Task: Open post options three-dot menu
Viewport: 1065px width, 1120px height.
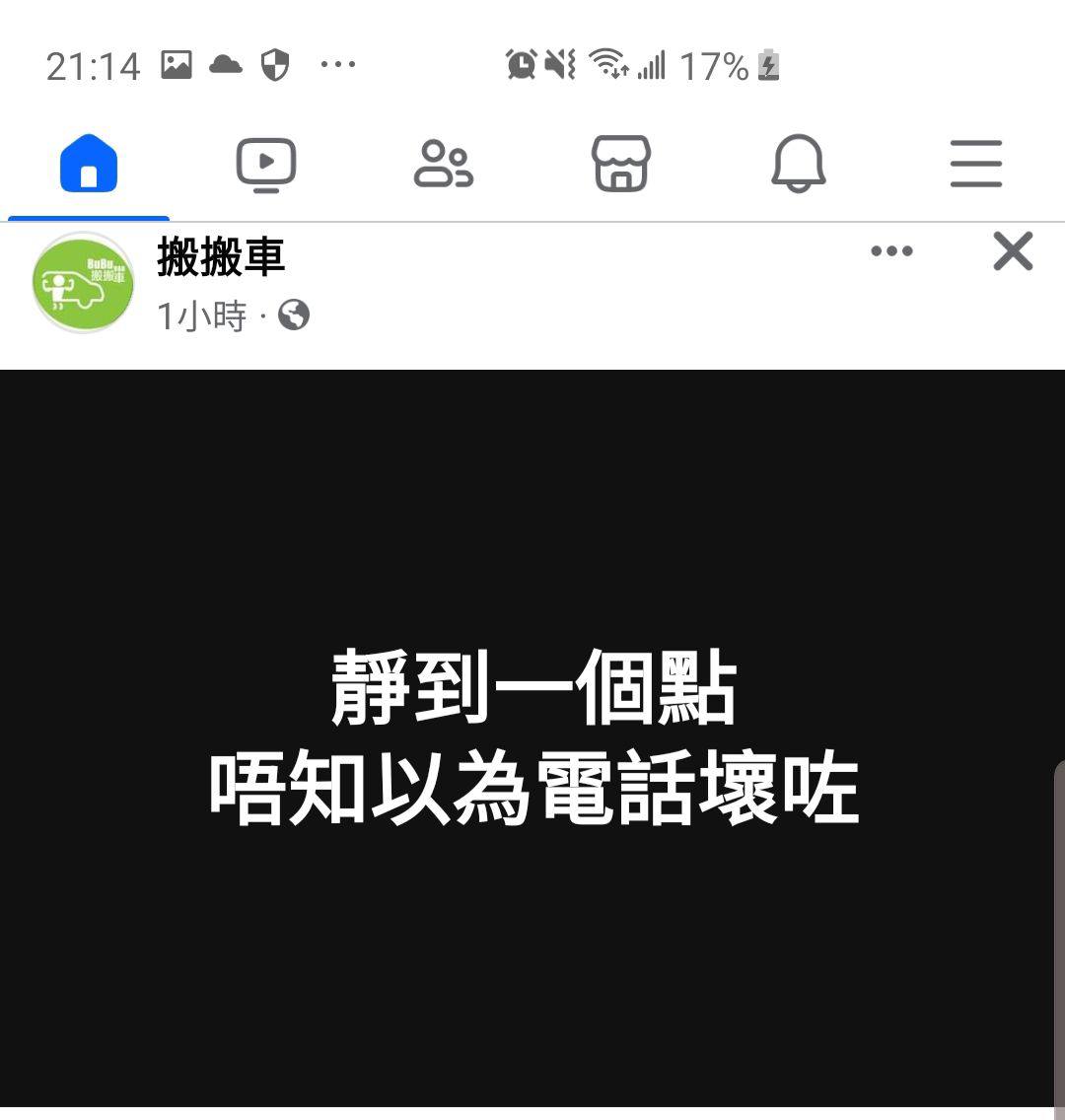Action: [891, 251]
